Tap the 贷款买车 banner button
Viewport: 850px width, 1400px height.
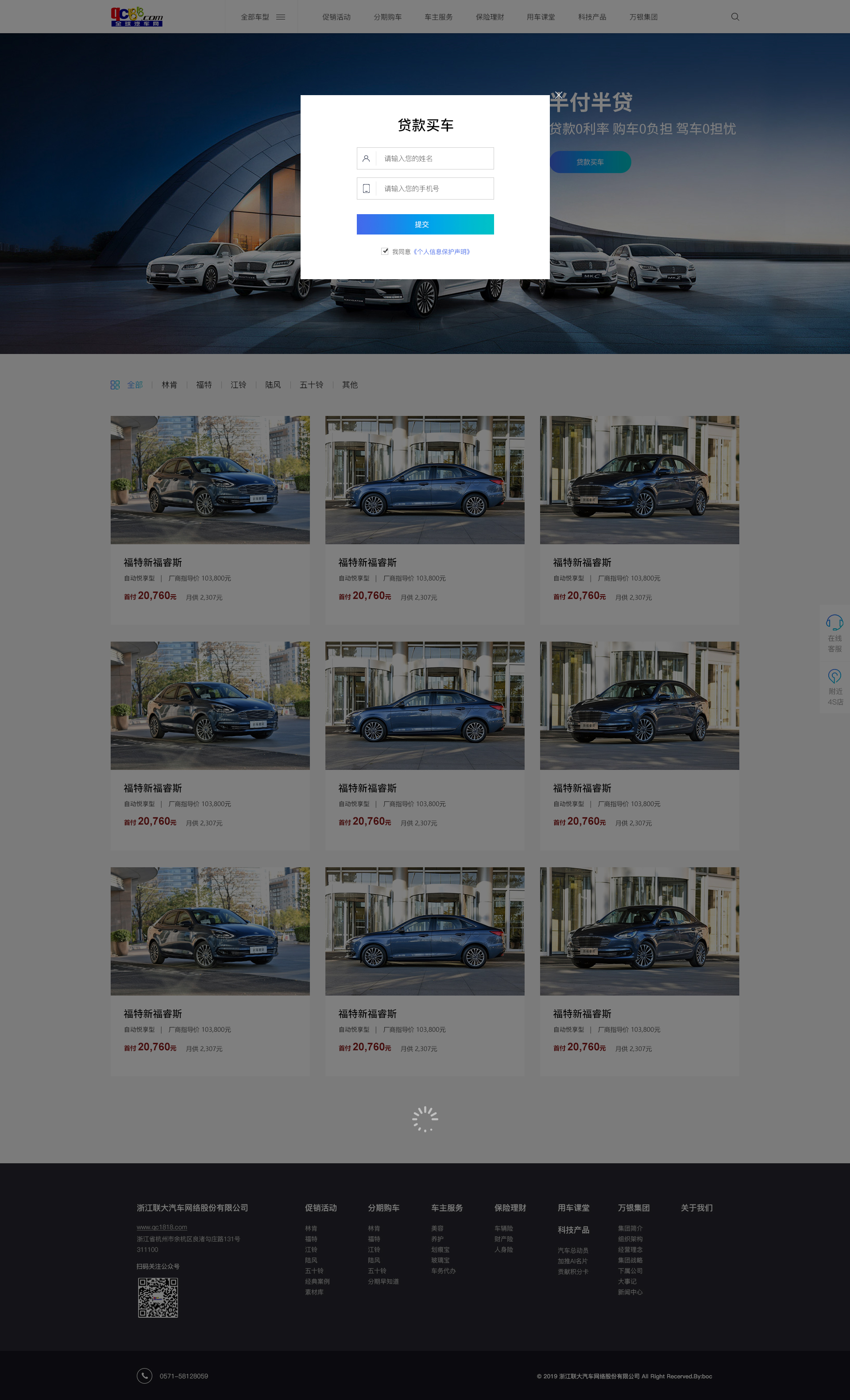coord(590,162)
